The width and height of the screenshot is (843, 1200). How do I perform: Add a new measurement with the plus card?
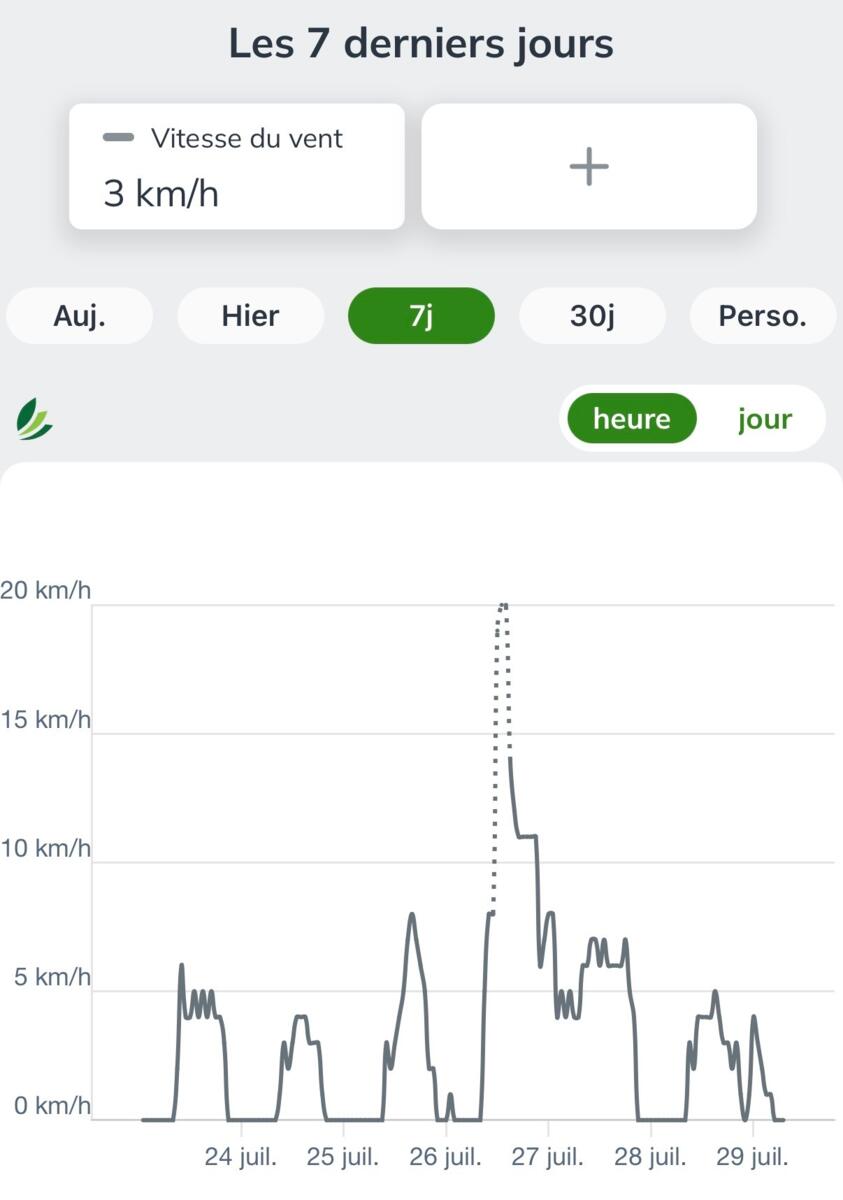589,167
